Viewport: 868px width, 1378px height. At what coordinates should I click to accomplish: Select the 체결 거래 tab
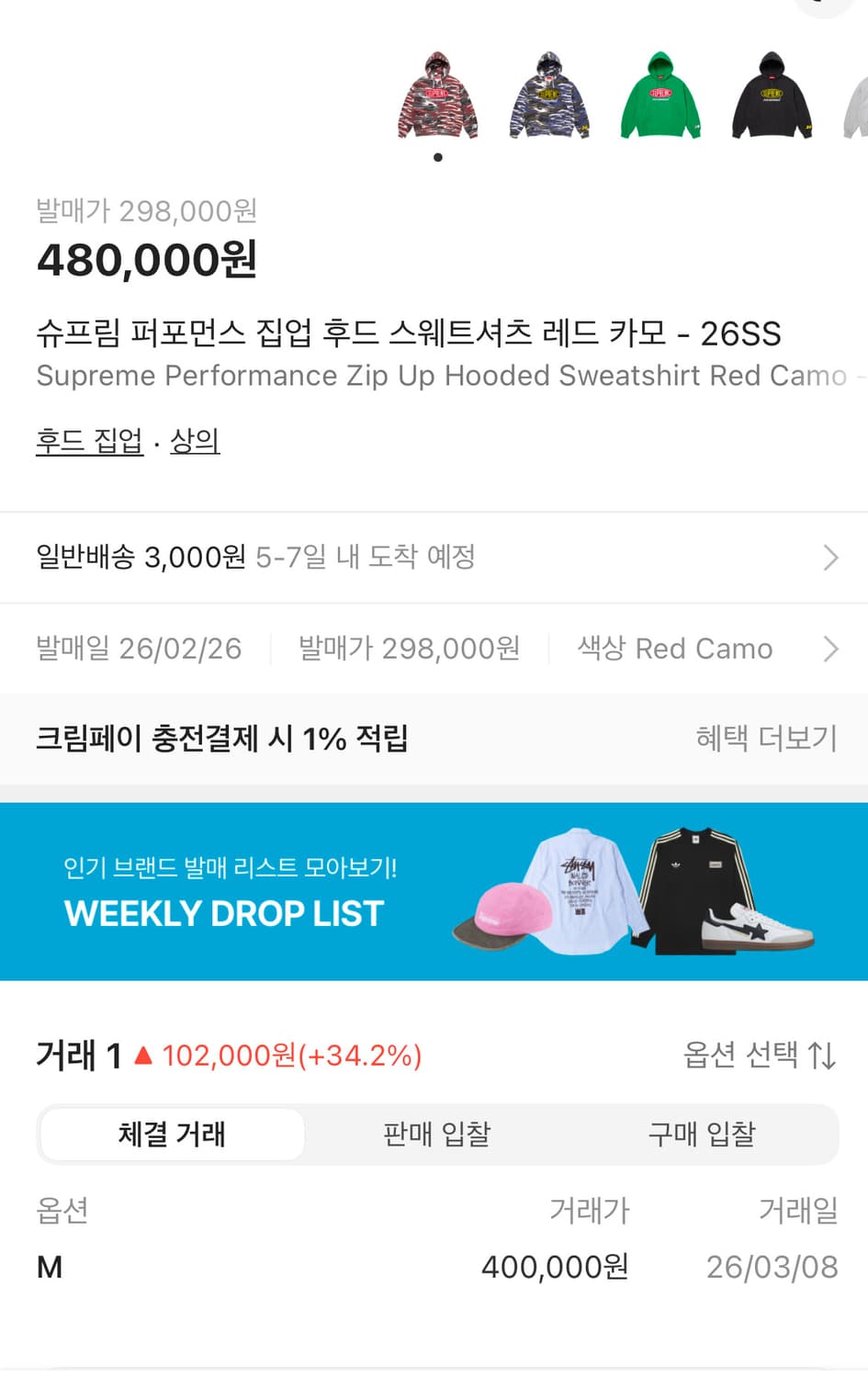tap(171, 1135)
